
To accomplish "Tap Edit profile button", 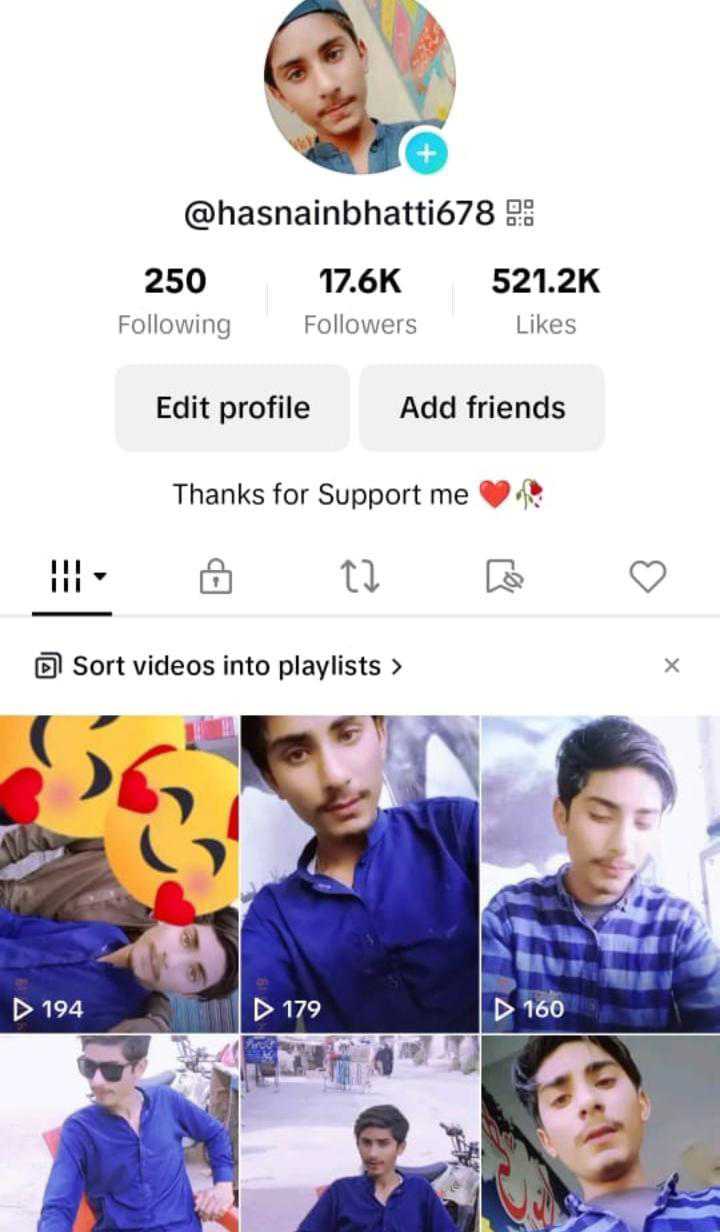I will click(232, 408).
